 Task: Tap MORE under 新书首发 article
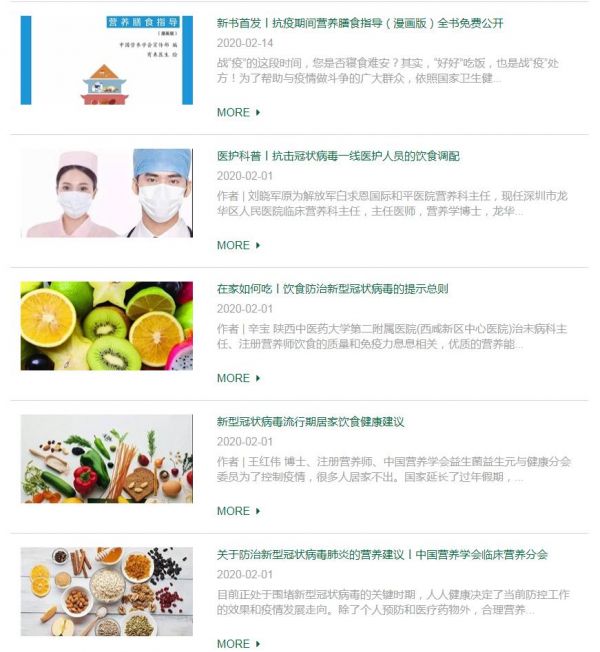[x=238, y=112]
